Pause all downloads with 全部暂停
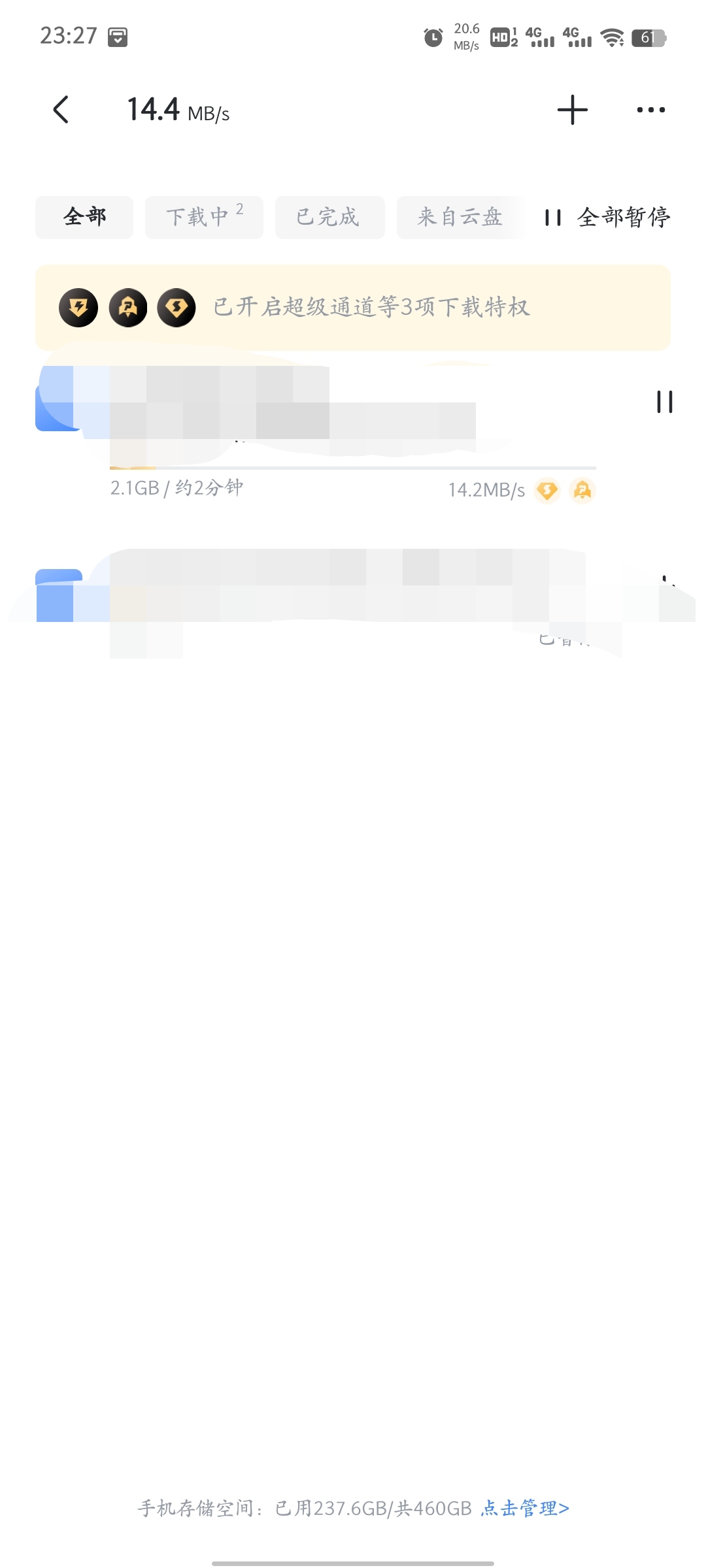This screenshot has height=1568, width=706. (608, 218)
